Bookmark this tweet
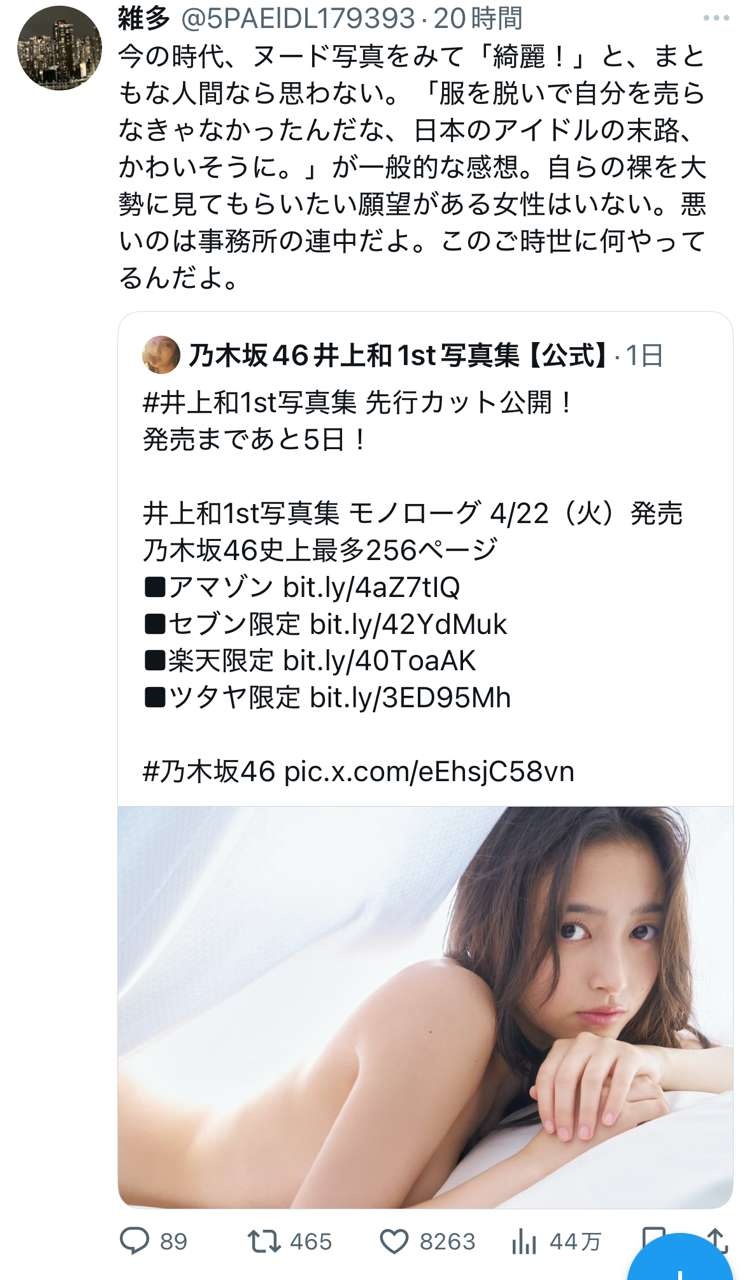Viewport: 751px width, 1280px height. click(x=652, y=1241)
